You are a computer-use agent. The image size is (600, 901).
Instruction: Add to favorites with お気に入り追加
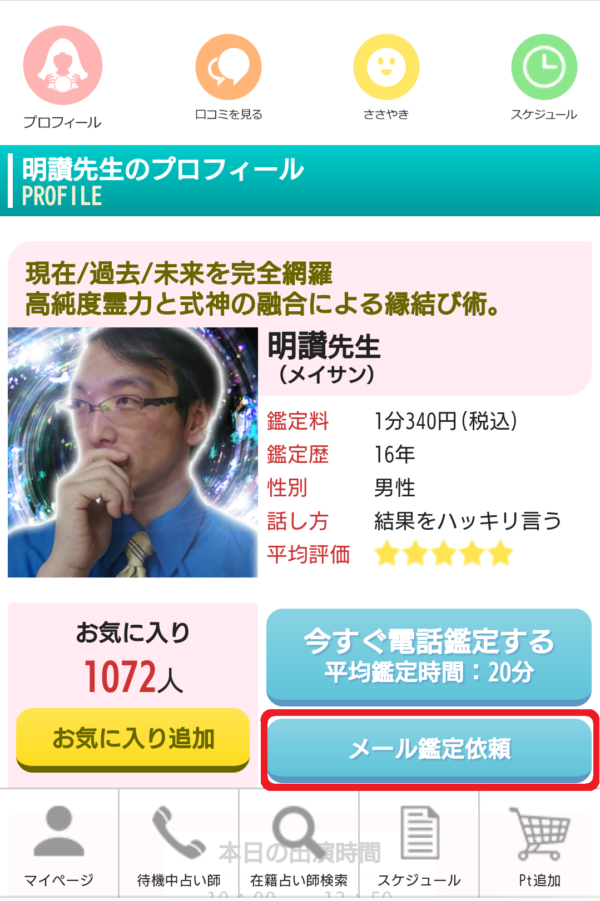click(133, 739)
